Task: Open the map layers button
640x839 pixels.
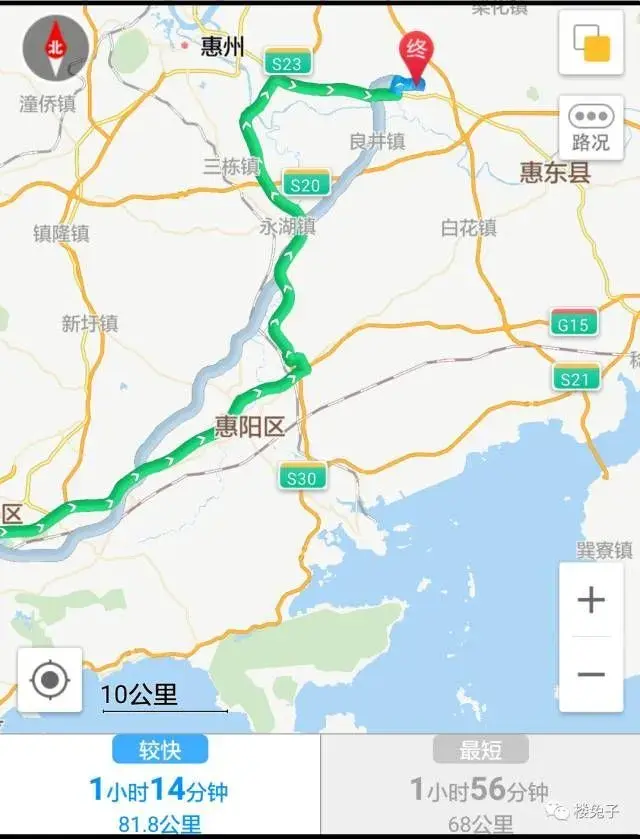Action: click(x=591, y=42)
